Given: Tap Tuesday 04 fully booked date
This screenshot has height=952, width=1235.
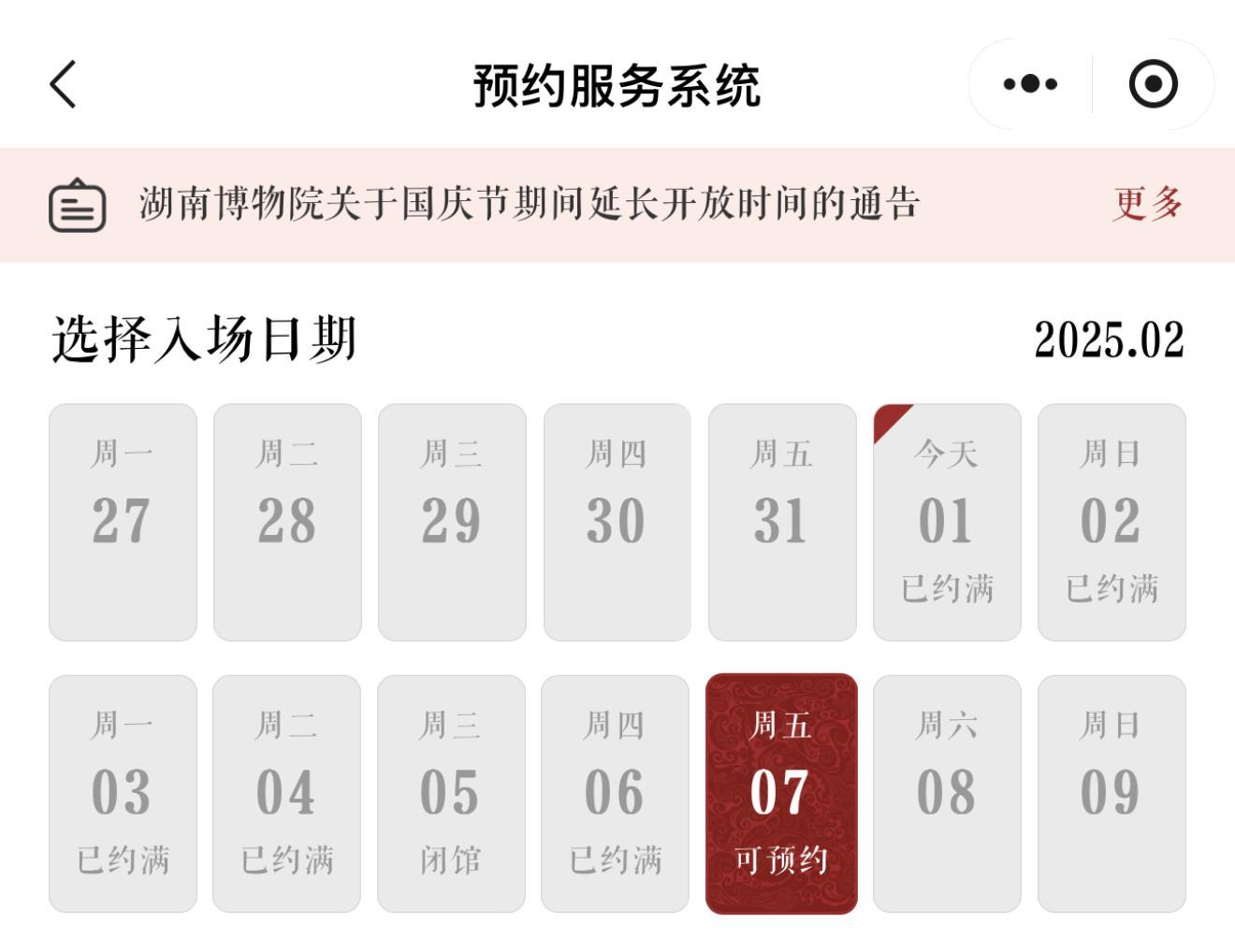Looking at the screenshot, I should pos(286,793).
